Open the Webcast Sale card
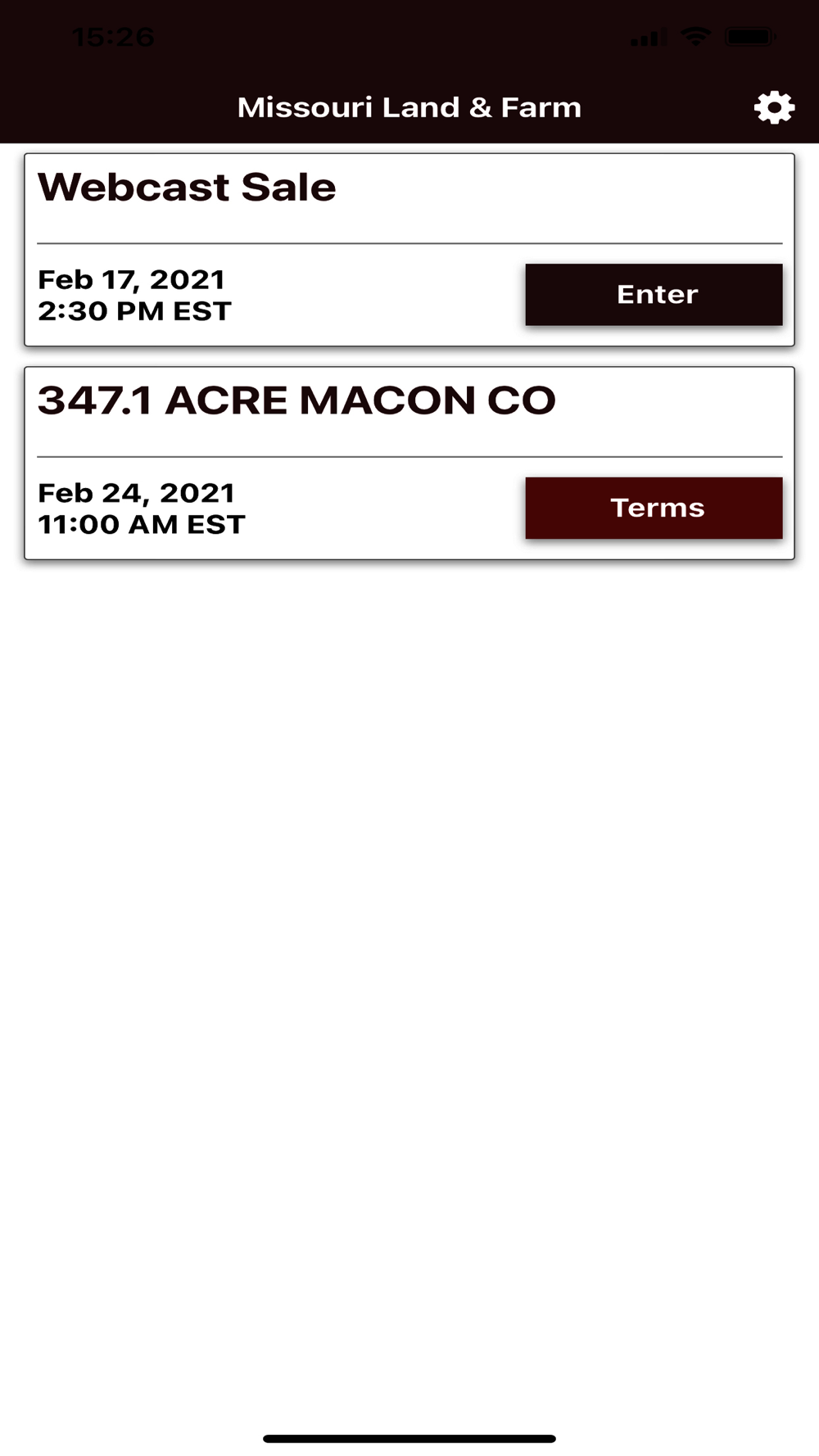 point(409,250)
